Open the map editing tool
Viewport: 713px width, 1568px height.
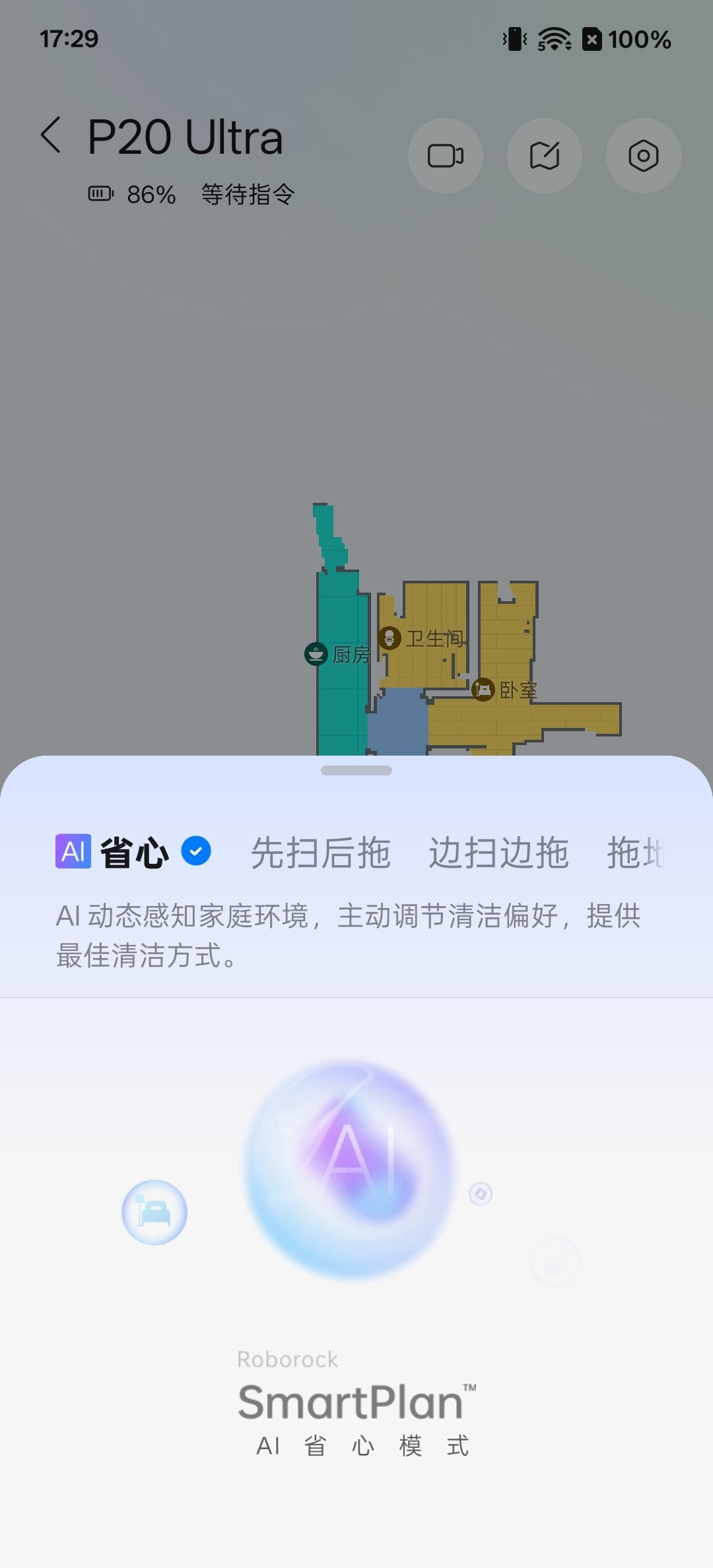click(x=545, y=156)
